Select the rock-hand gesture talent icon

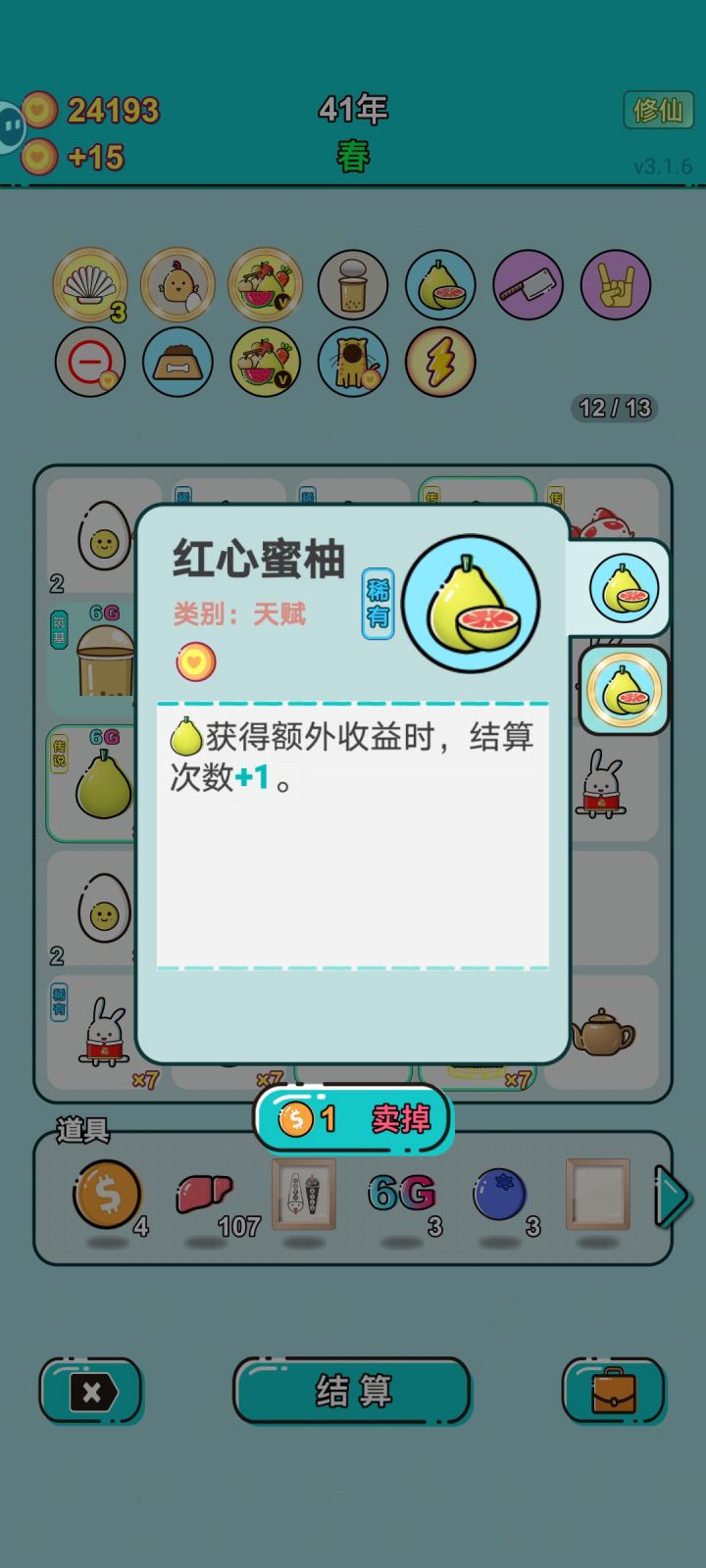coord(614,284)
